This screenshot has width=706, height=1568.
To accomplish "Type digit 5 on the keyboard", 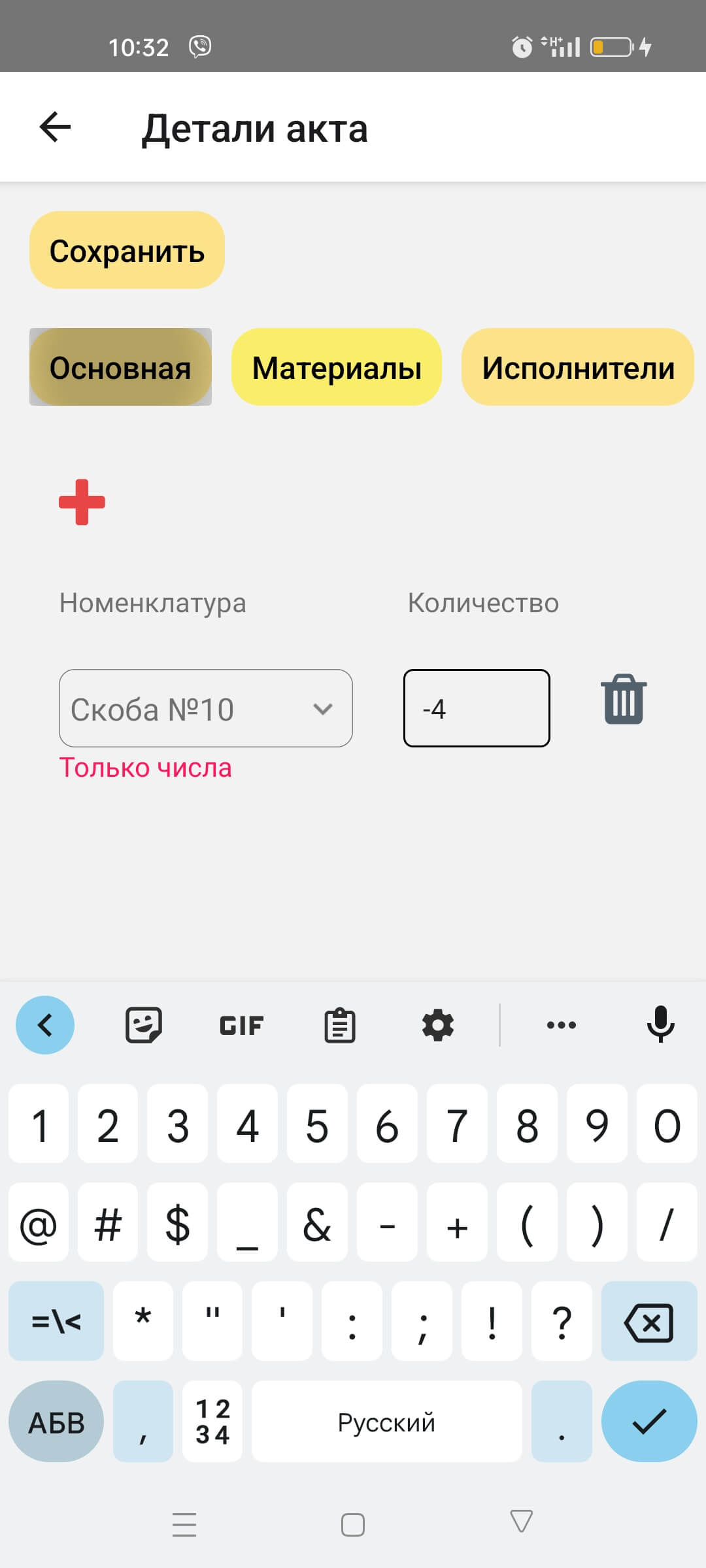I will pyautogui.click(x=317, y=1124).
